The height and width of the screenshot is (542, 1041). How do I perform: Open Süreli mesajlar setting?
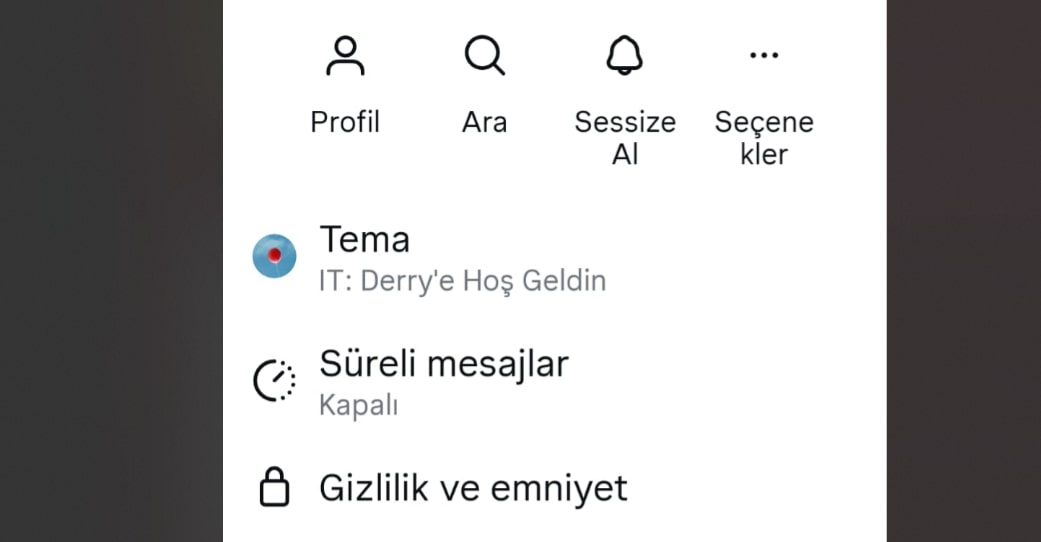pyautogui.click(x=443, y=381)
